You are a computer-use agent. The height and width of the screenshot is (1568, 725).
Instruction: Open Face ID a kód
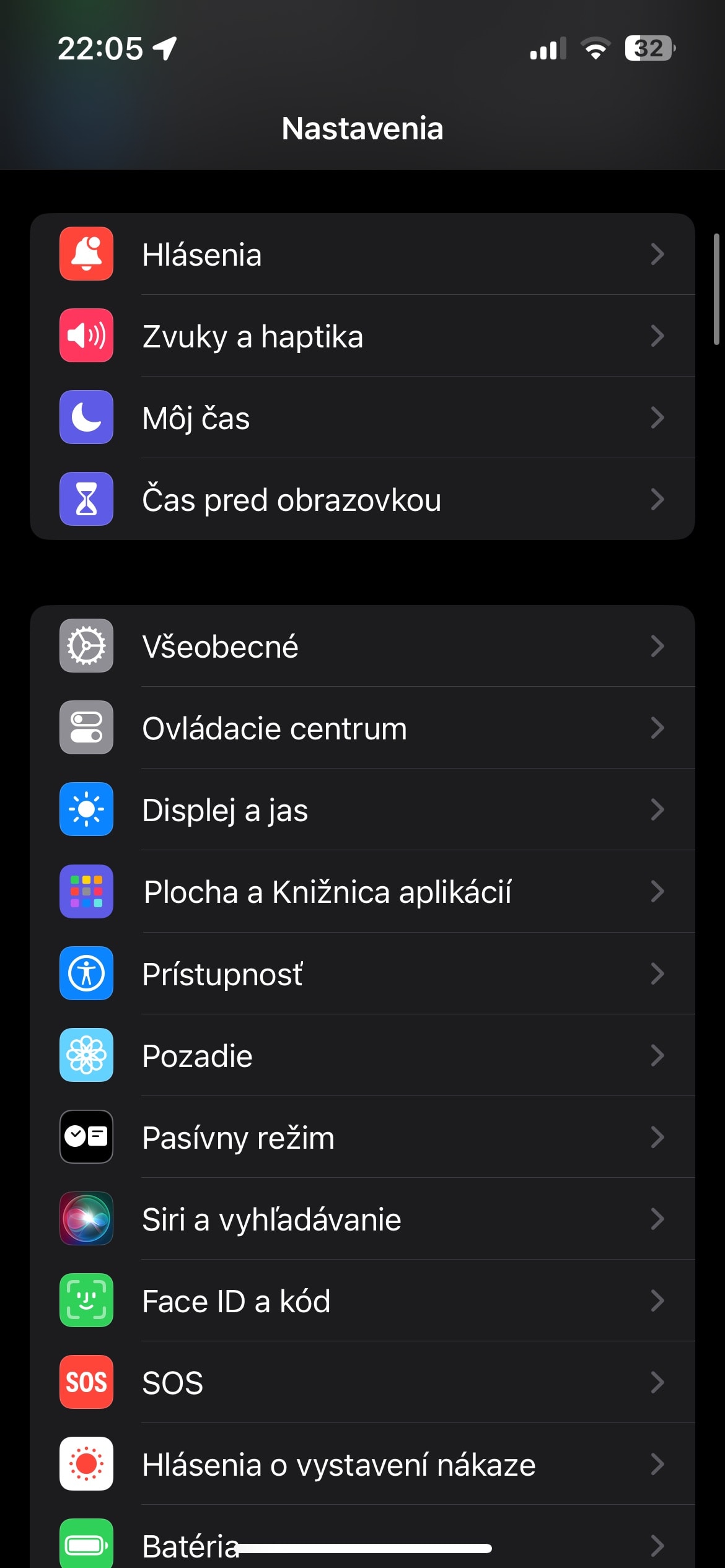(x=362, y=1300)
